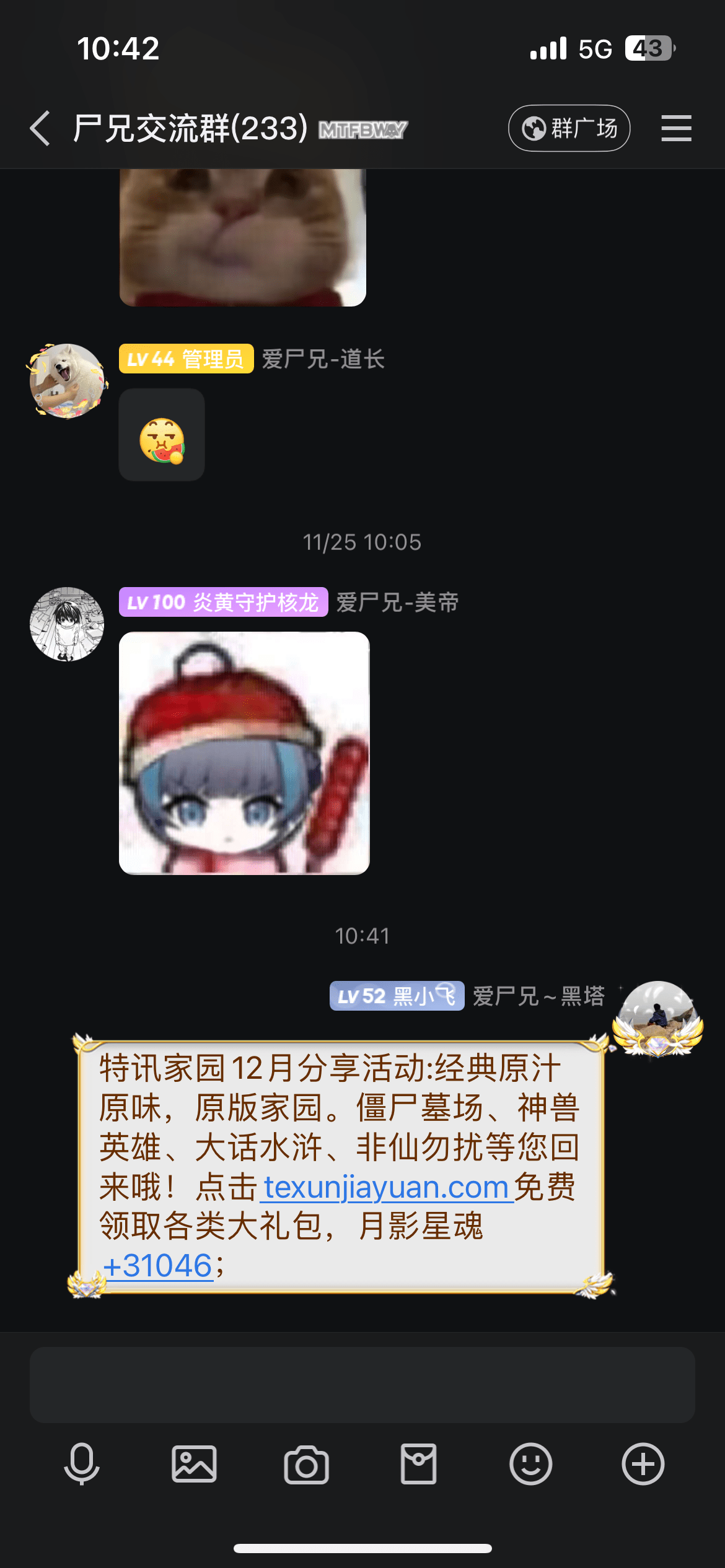This screenshot has height=1568, width=725.
Task: Open the photo gallery picker
Action: (x=194, y=1464)
